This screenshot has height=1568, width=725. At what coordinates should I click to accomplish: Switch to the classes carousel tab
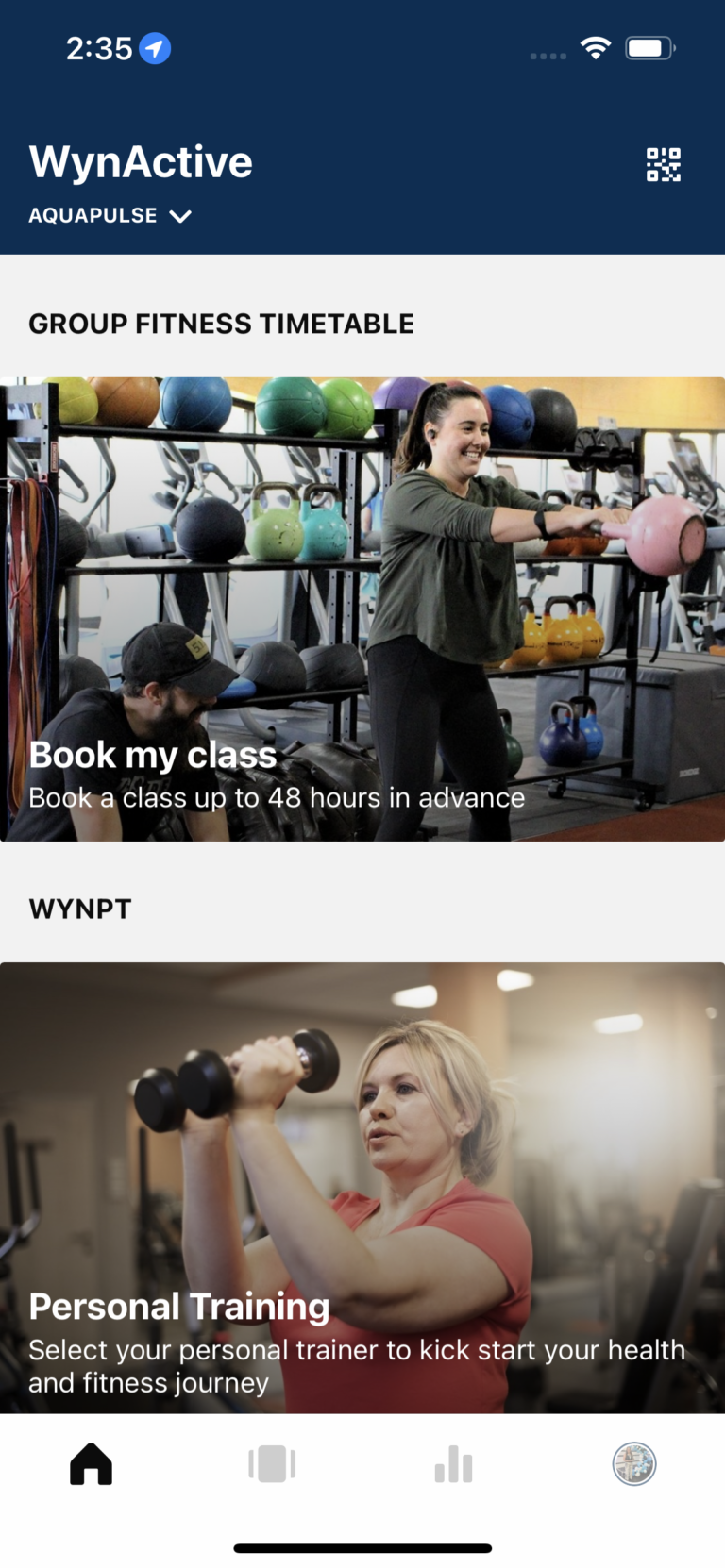point(272,1464)
